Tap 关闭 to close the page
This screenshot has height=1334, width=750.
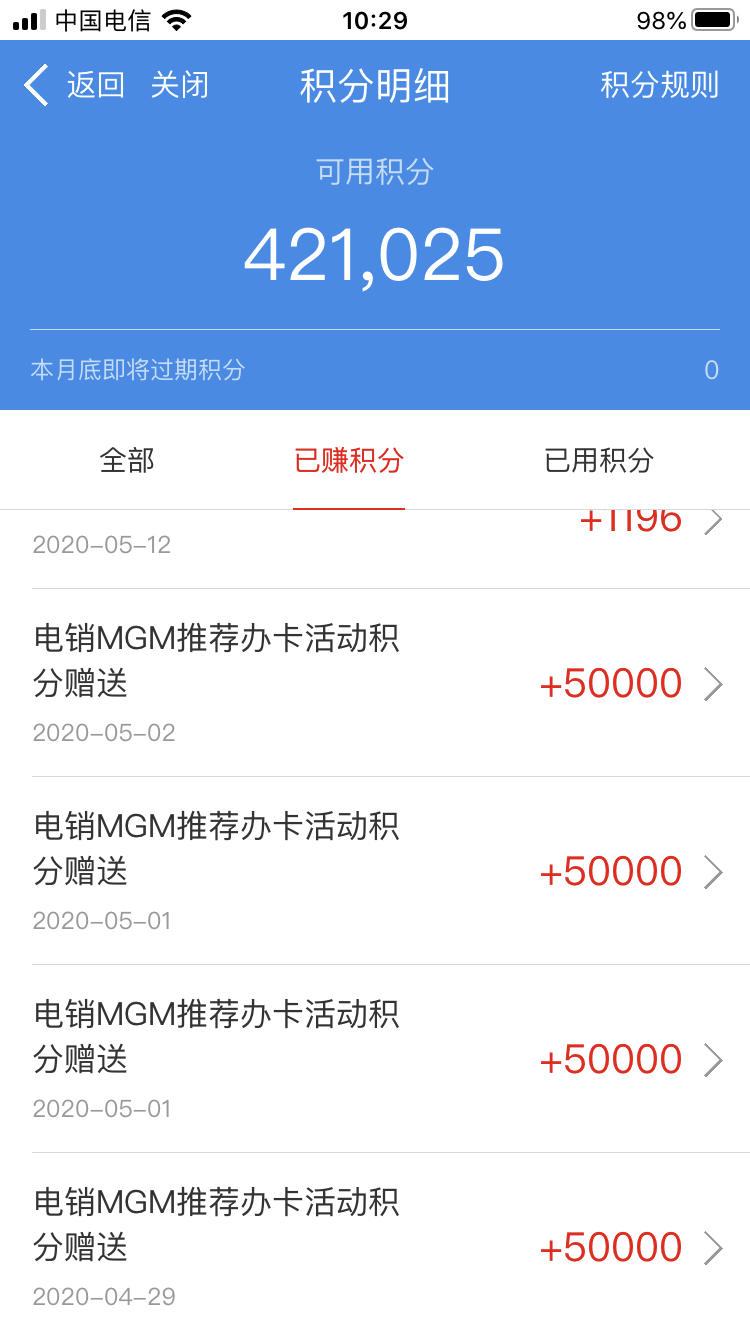[x=180, y=86]
